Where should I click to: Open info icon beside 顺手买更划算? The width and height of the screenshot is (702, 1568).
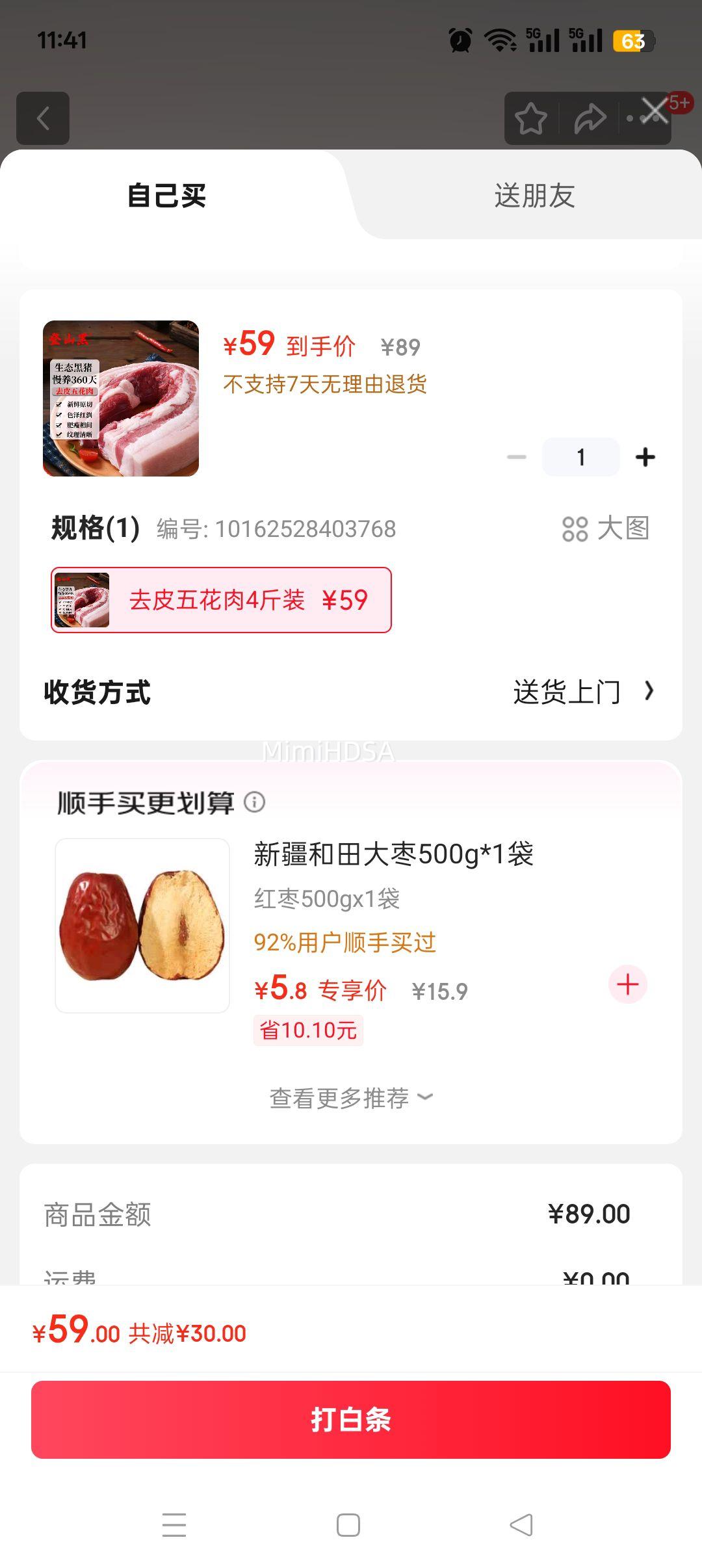[254, 802]
